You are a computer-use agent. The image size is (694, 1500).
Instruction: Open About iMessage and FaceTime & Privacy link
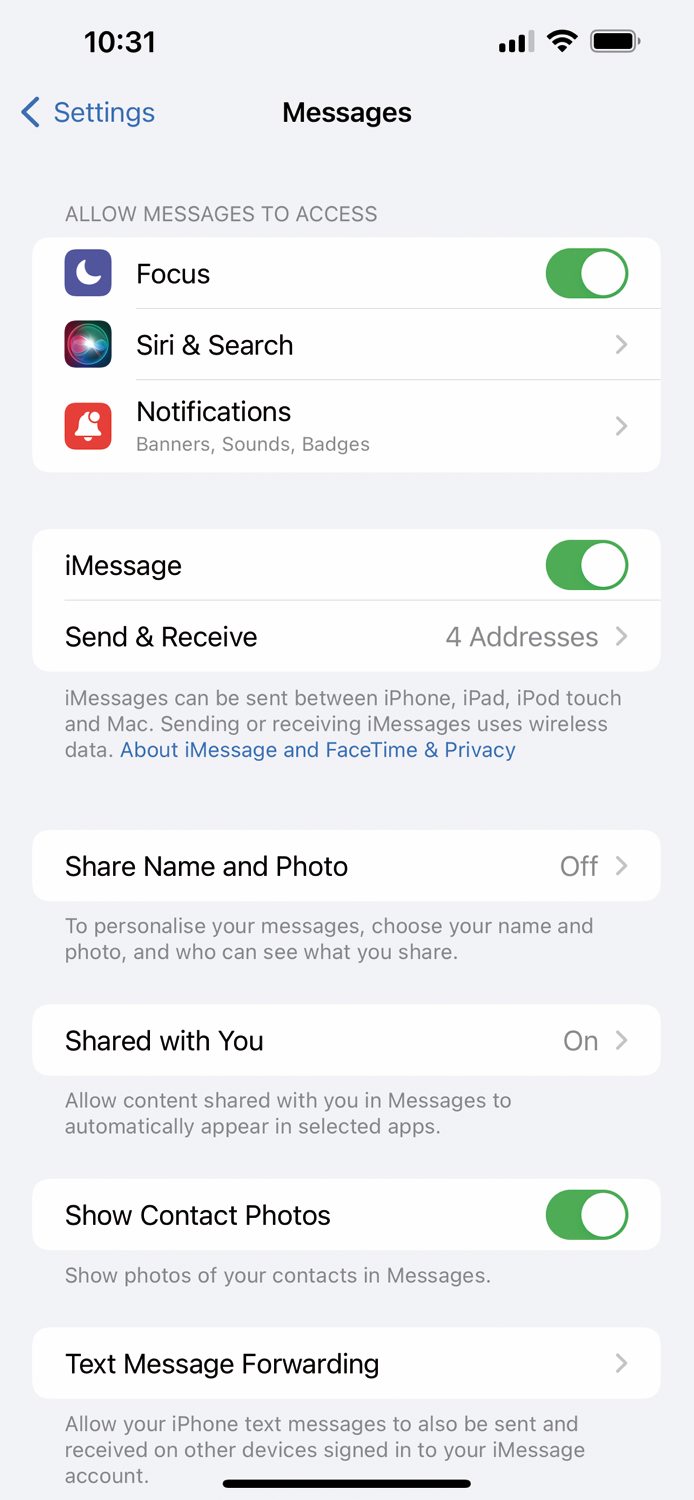click(x=318, y=750)
